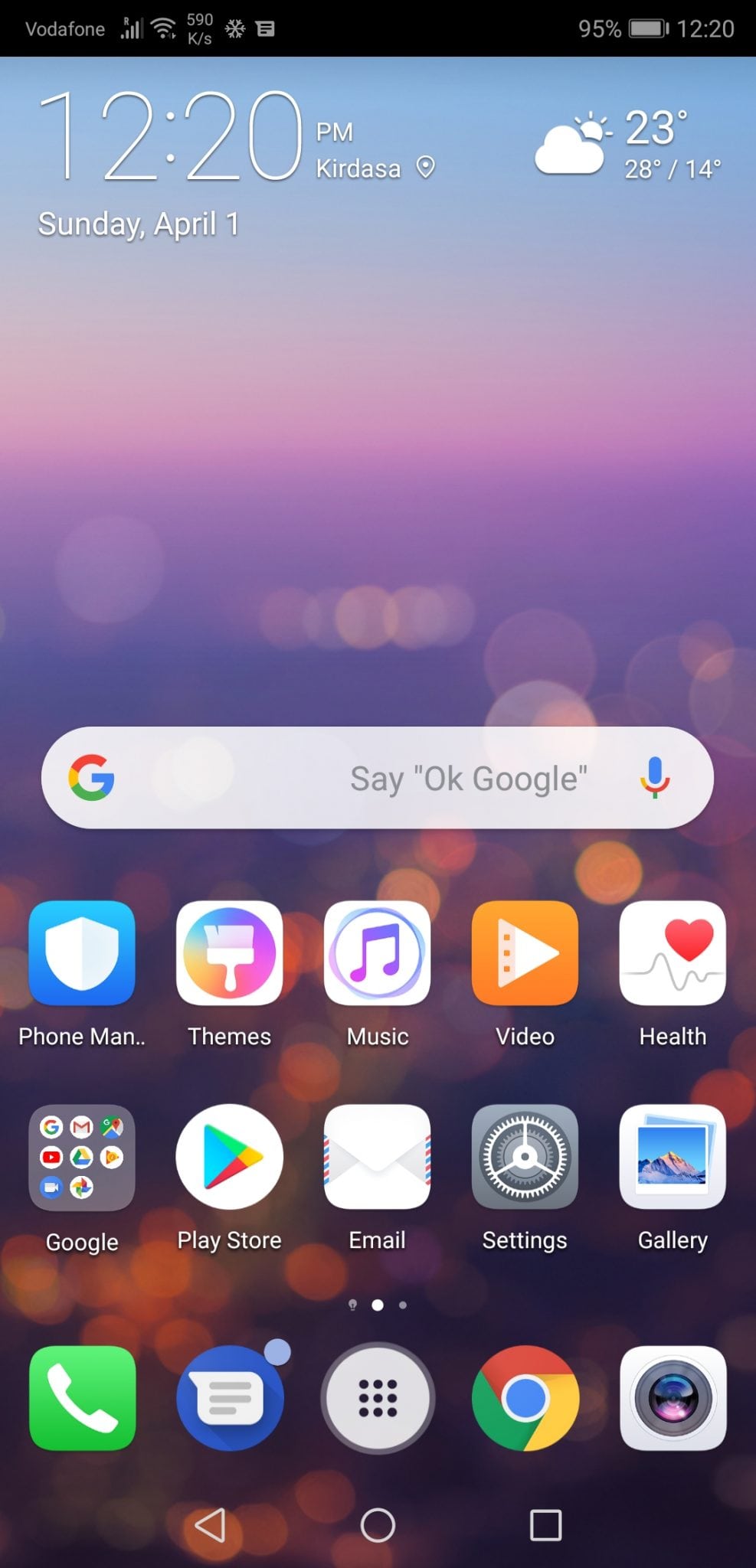This screenshot has width=756, height=1568.
Task: Launch the Email app
Action: (378, 1157)
